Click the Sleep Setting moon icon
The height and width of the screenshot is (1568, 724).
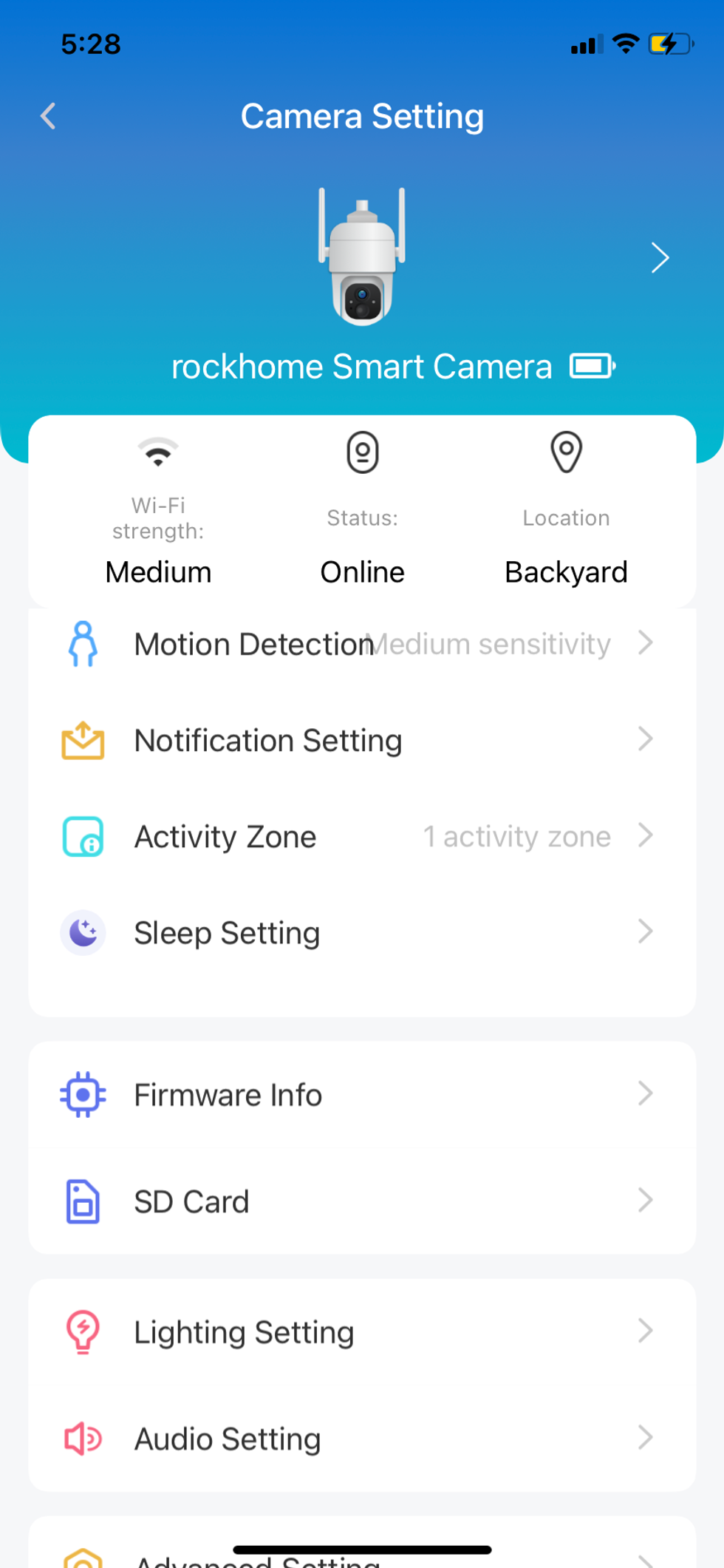pos(83,932)
